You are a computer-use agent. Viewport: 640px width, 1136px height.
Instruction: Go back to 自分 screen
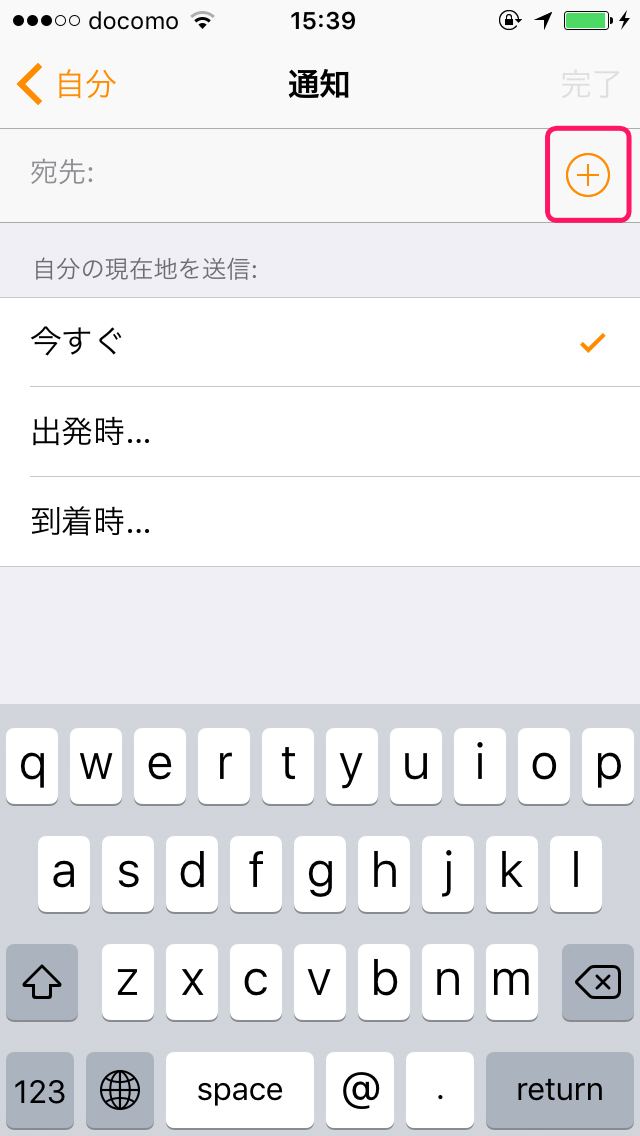(66, 85)
